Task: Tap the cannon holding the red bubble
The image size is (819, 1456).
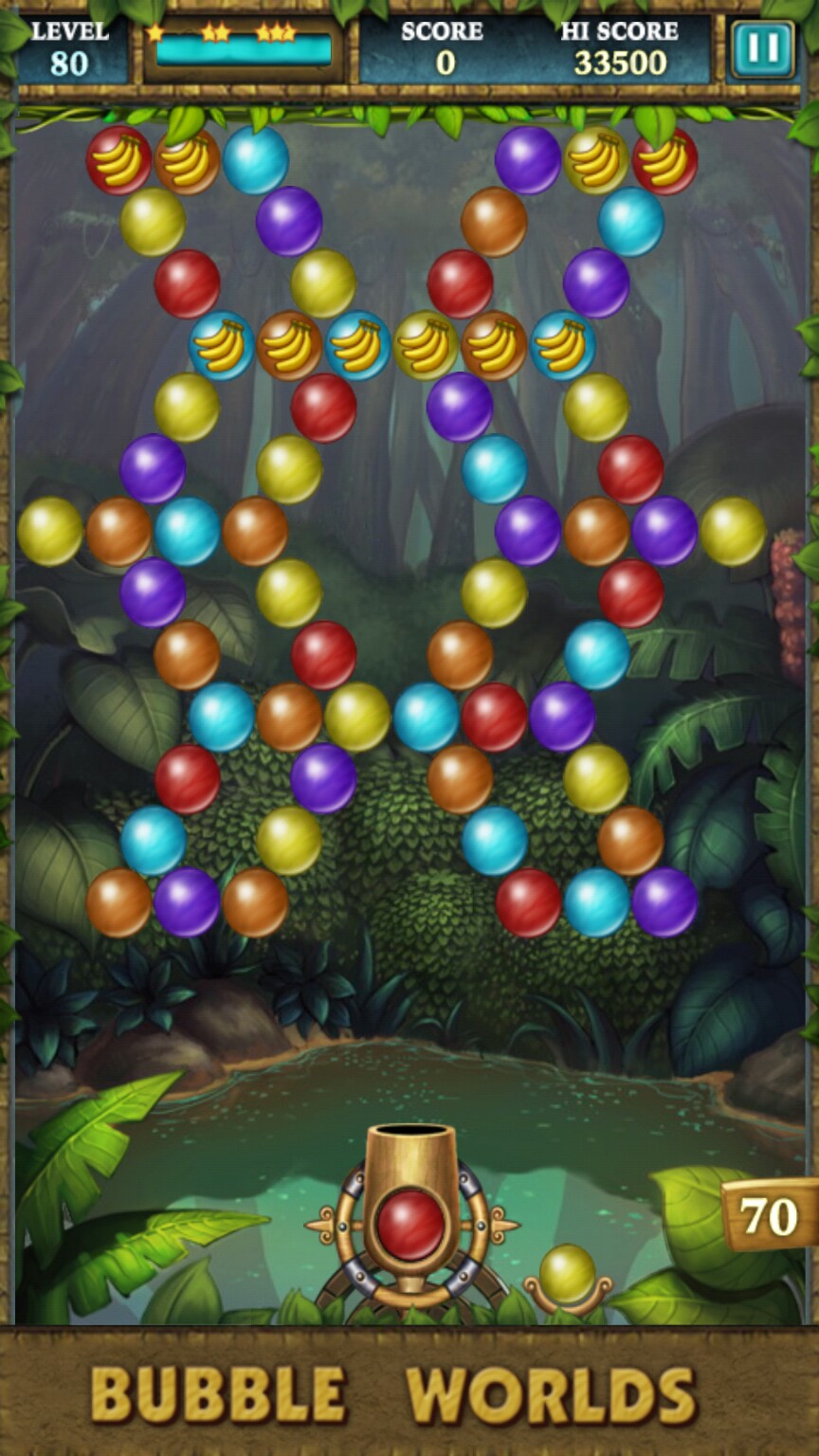Action: 410,1223
